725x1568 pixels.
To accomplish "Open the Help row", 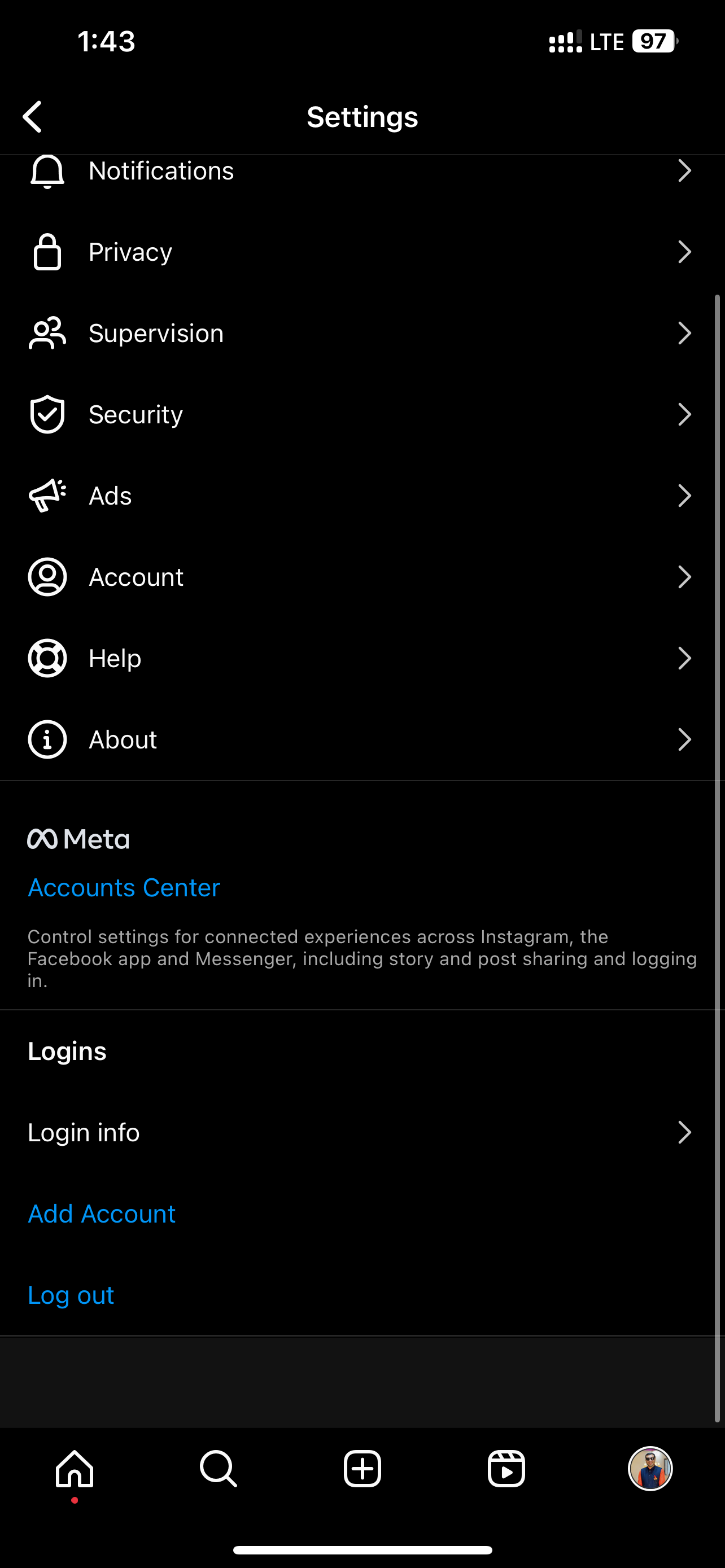I will point(115,659).
